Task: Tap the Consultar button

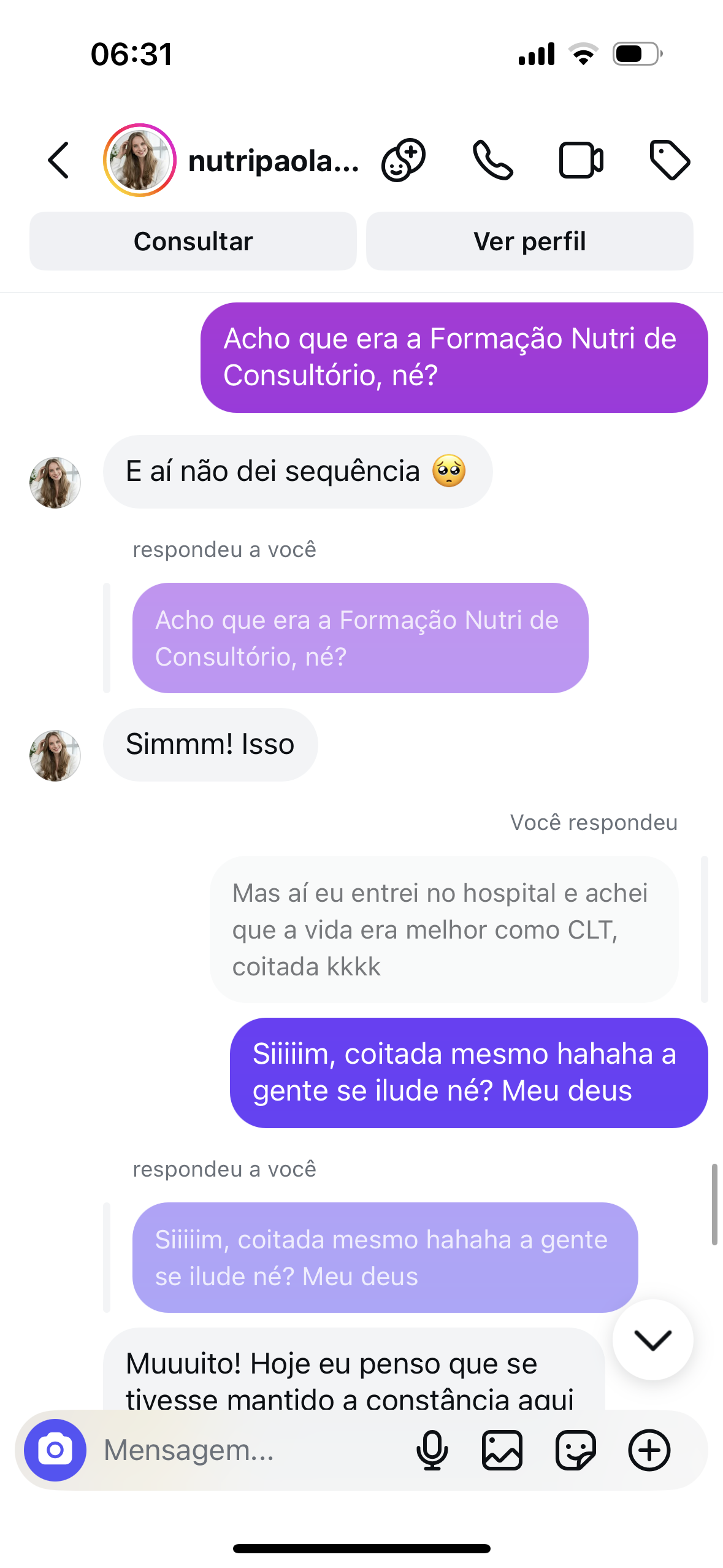Action: pos(193,240)
